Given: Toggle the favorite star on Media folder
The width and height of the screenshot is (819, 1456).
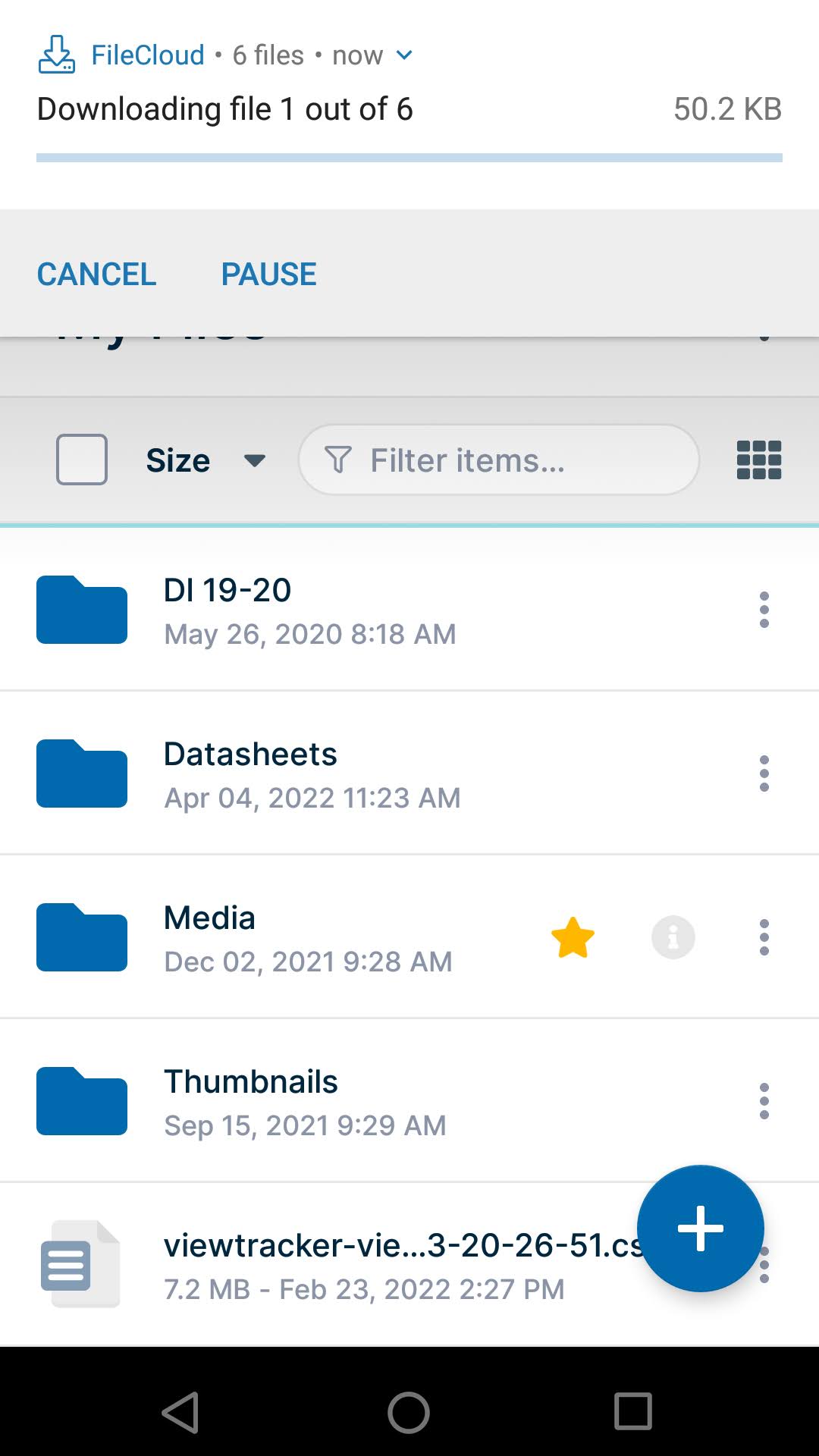Looking at the screenshot, I should [x=573, y=937].
